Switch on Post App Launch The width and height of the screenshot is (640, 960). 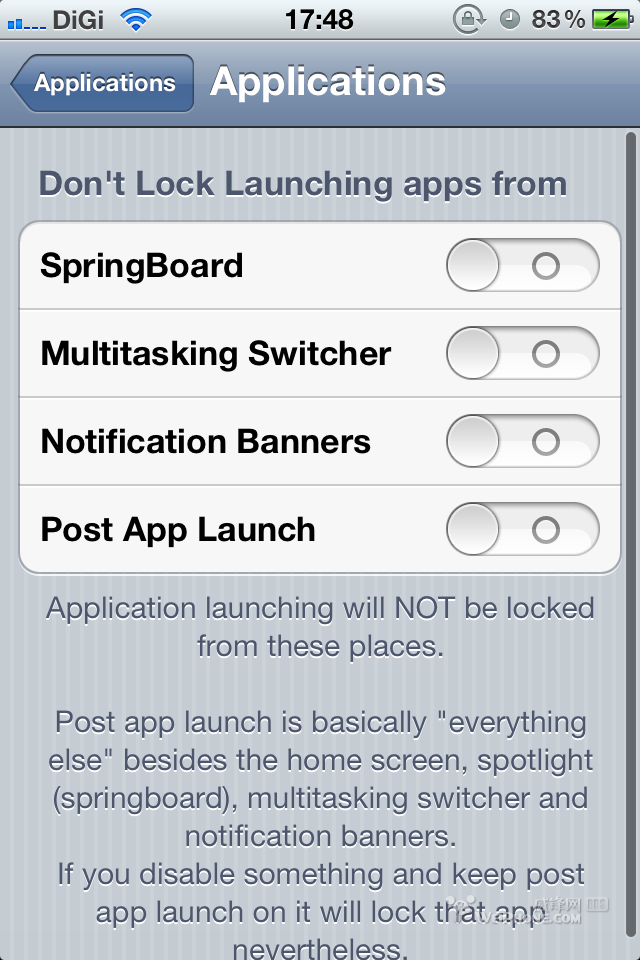tap(522, 530)
